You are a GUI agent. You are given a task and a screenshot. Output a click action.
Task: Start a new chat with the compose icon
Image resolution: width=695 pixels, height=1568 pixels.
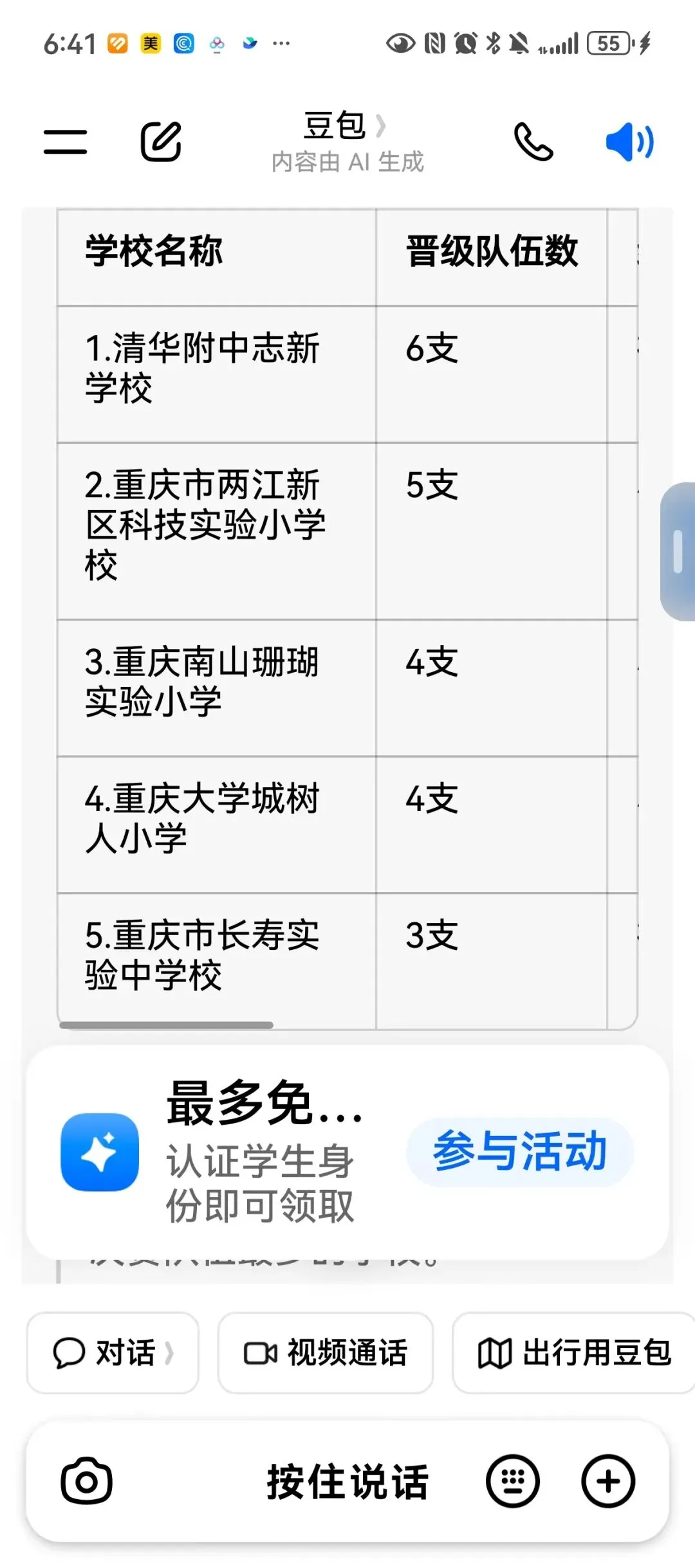click(161, 141)
